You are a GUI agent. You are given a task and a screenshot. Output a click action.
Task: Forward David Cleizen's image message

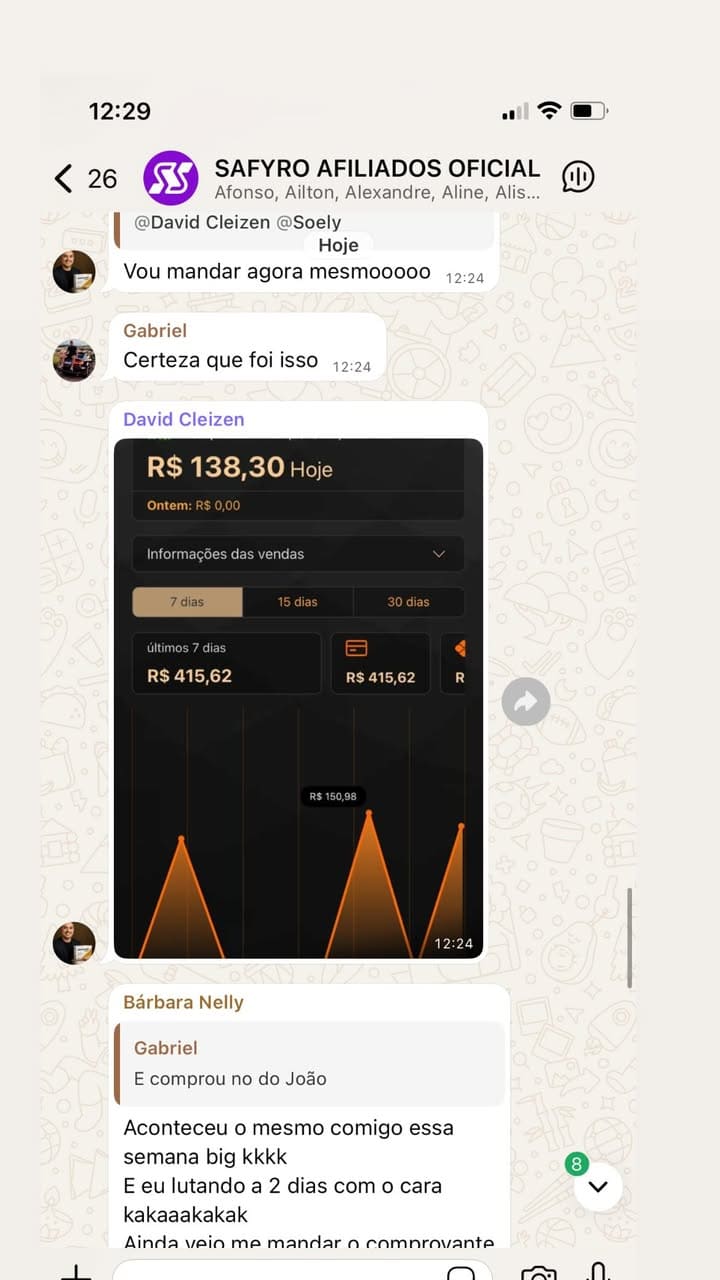click(526, 702)
